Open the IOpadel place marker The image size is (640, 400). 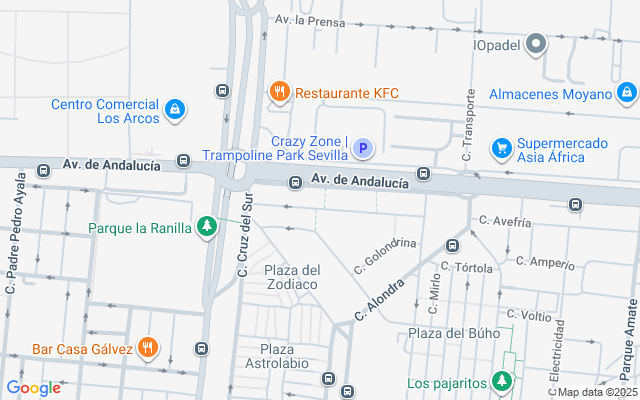(536, 44)
